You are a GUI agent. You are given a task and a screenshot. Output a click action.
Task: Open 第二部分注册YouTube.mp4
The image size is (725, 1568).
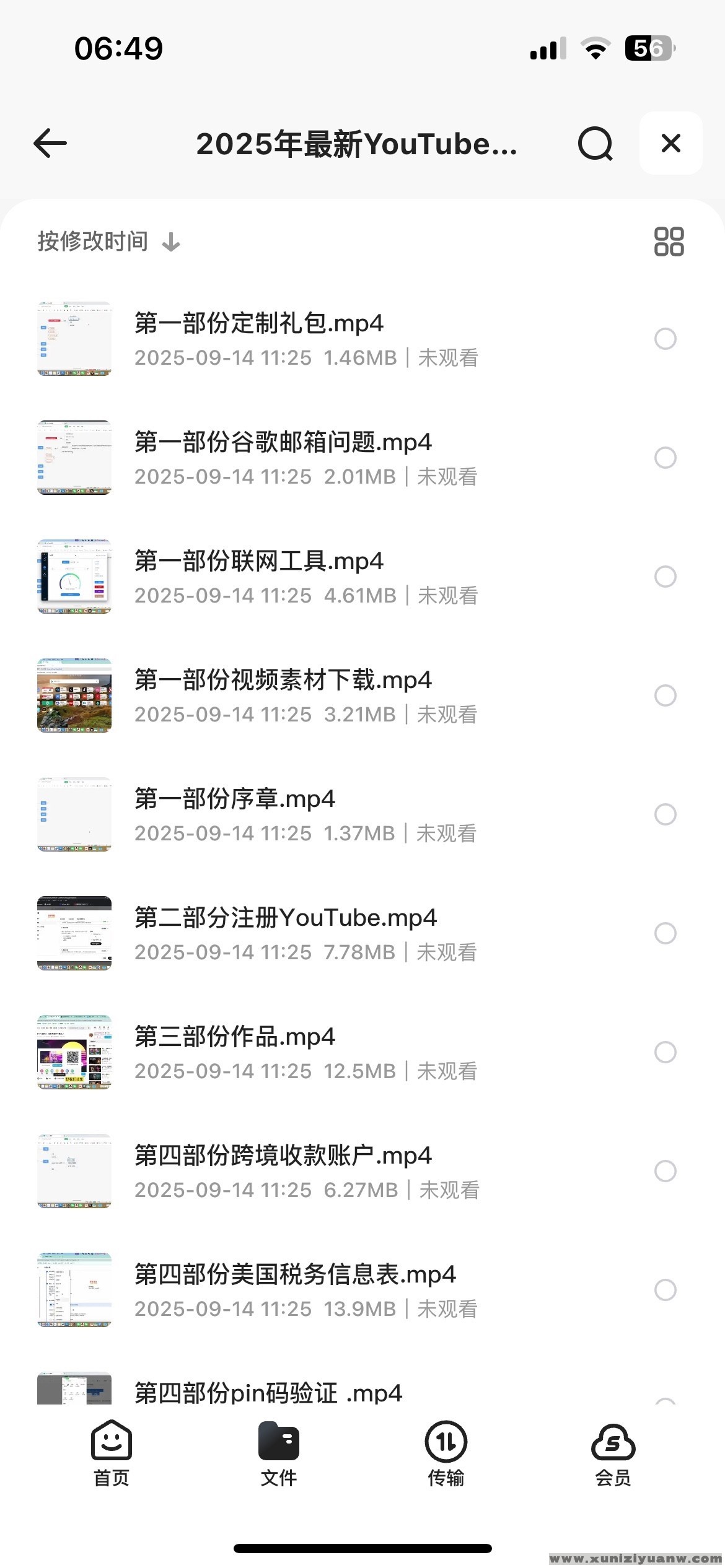(x=285, y=918)
